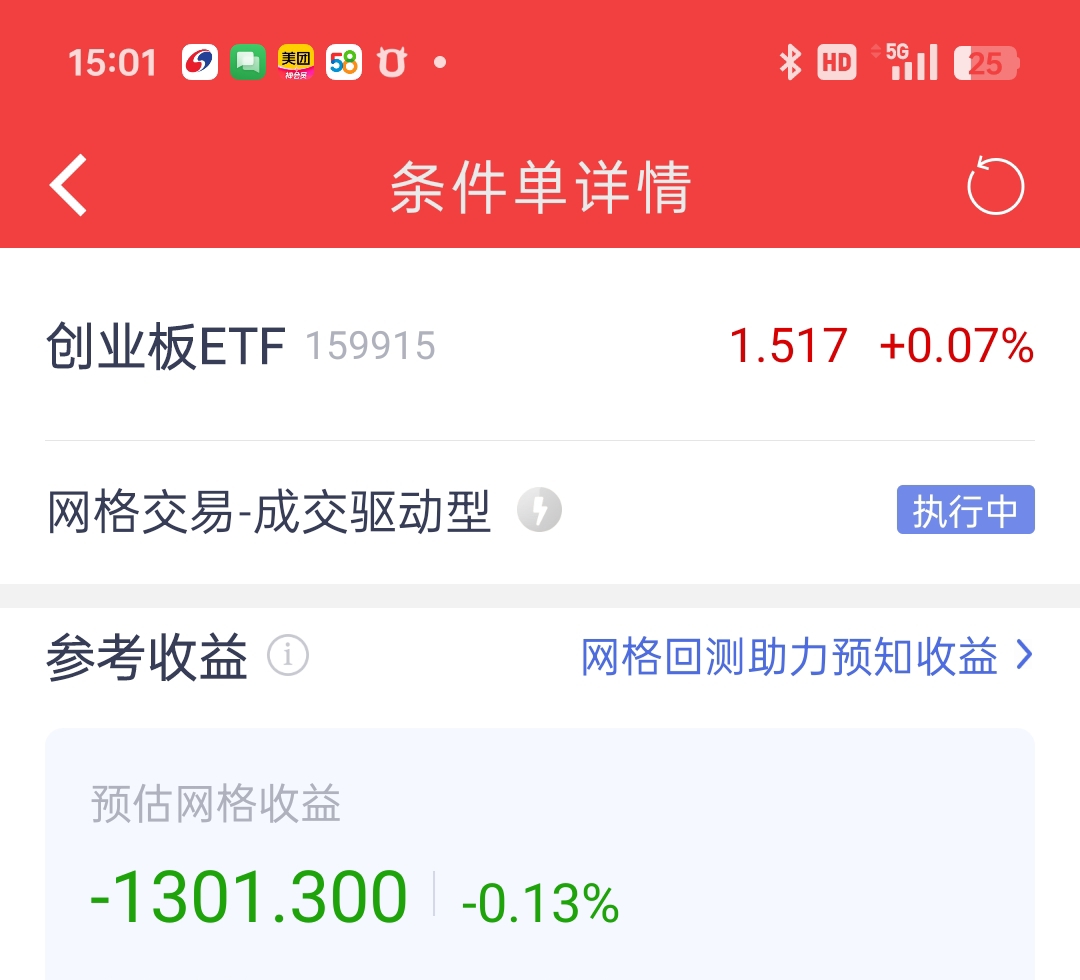
Task: Go back from 条件单详情 page
Action: pyautogui.click(x=70, y=186)
